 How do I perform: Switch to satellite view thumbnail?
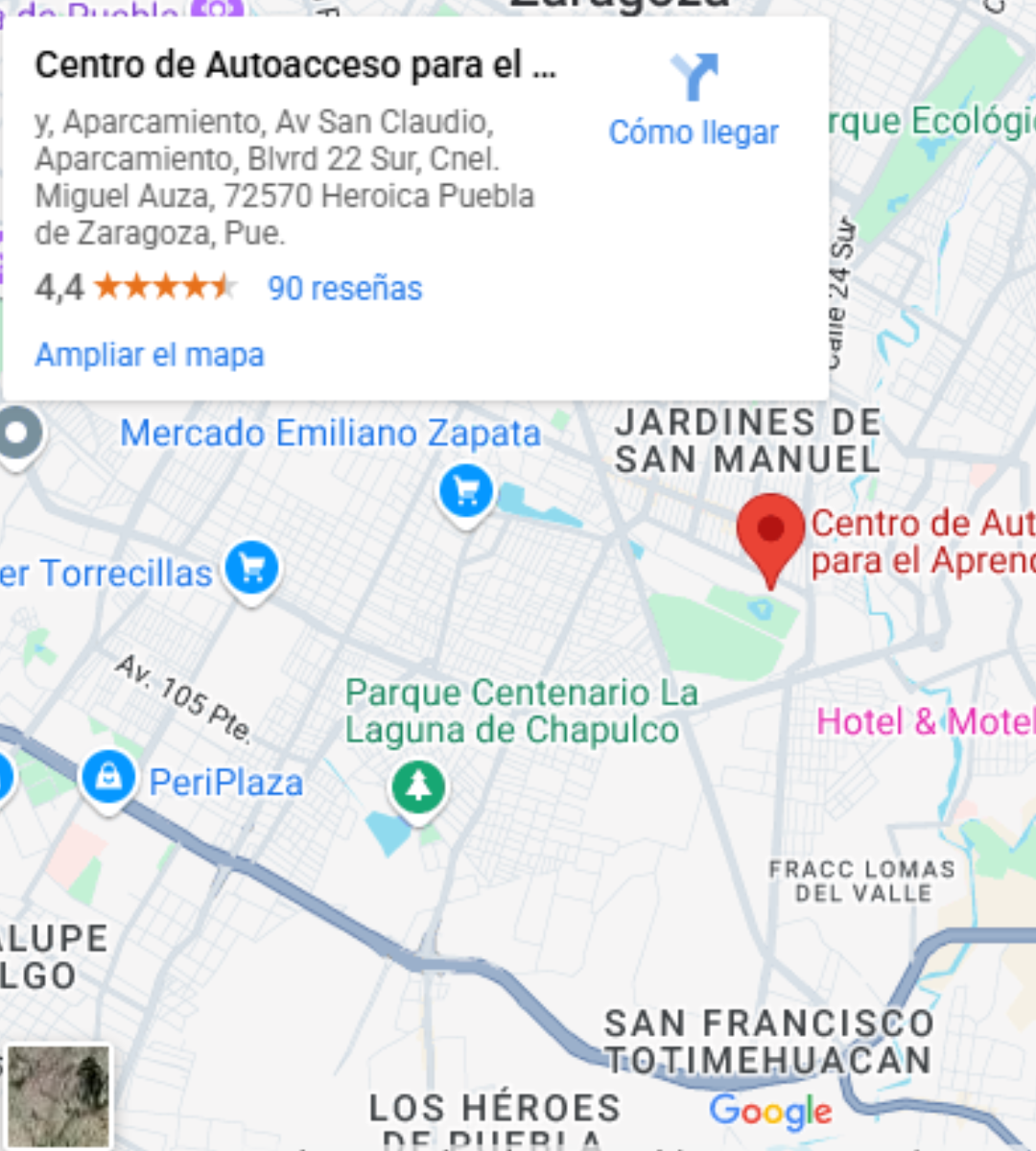59,1096
